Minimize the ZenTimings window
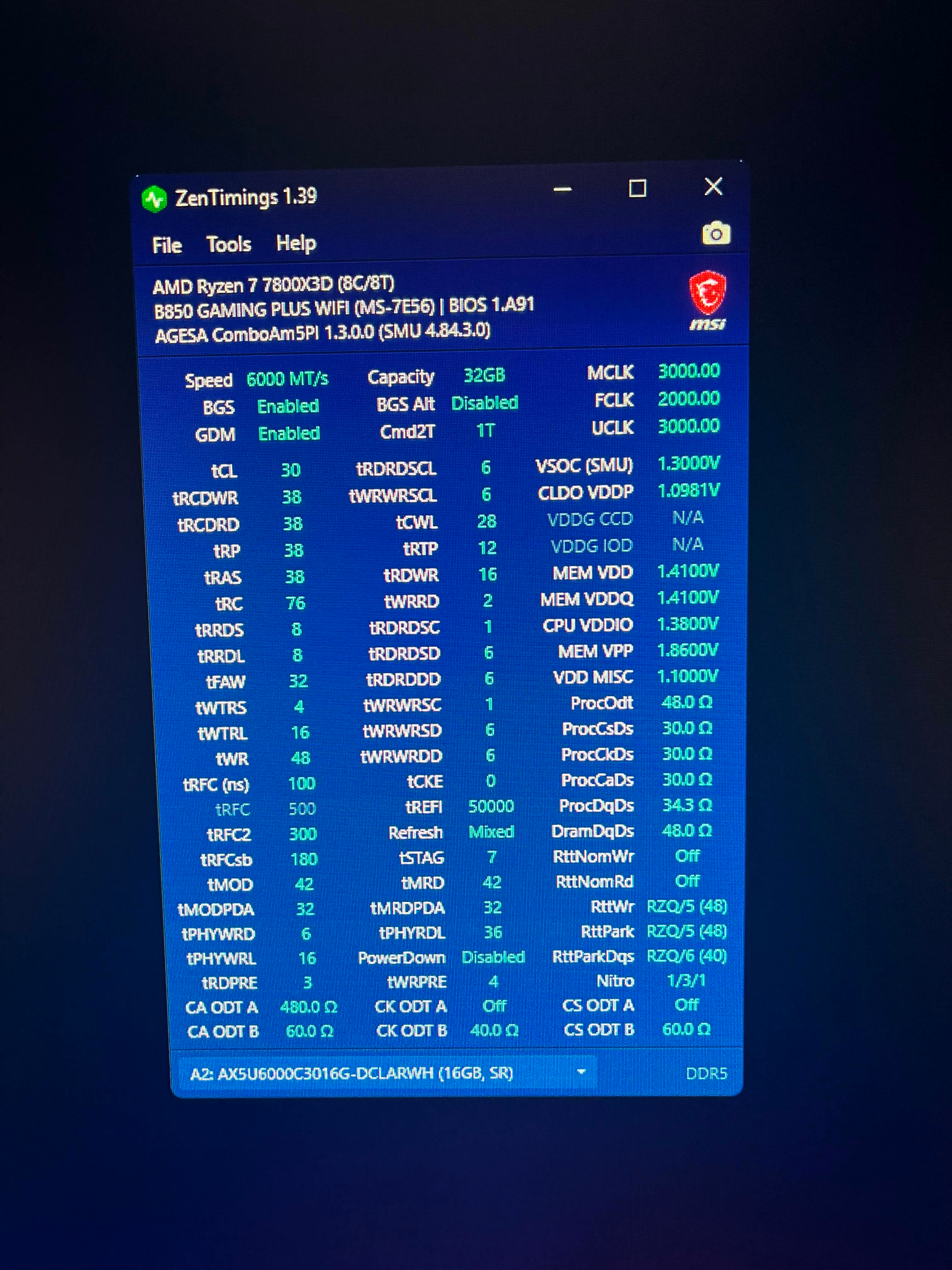 point(562,189)
